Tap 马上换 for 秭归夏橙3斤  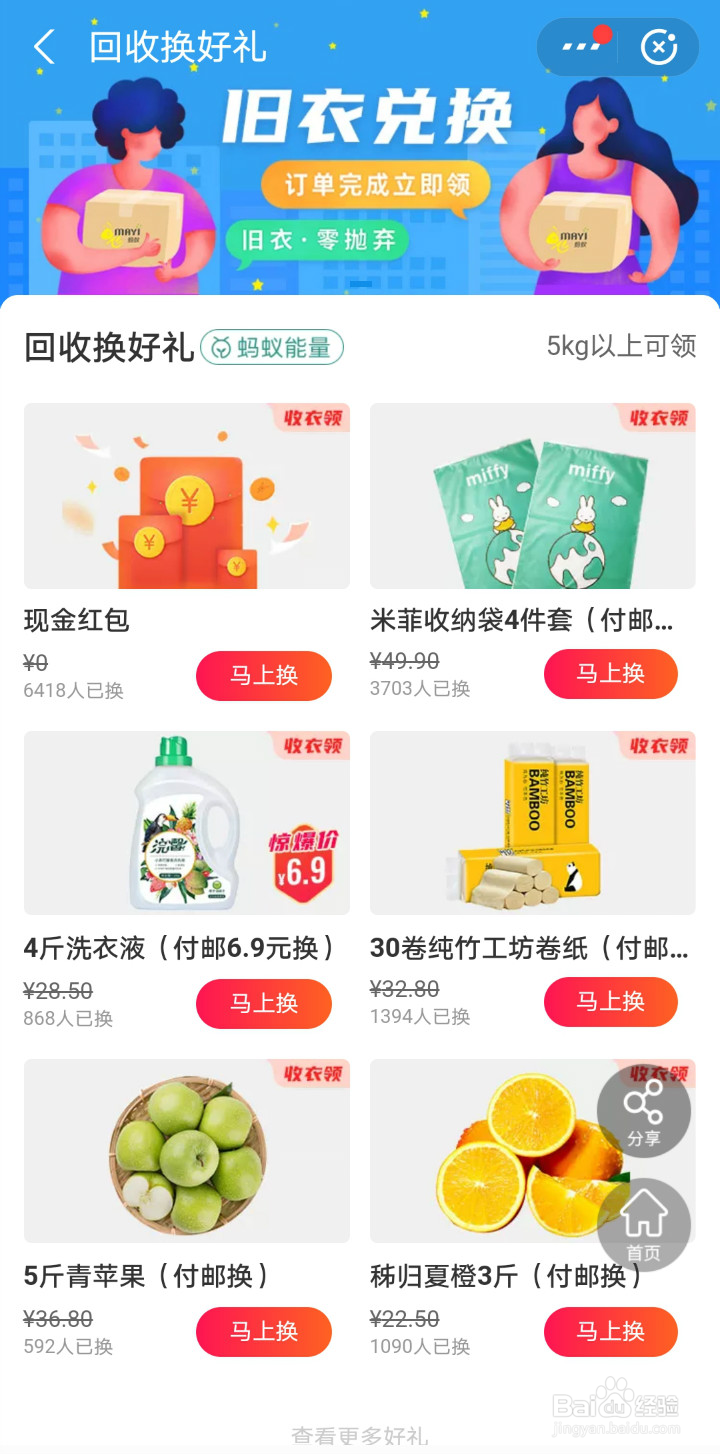click(x=610, y=1332)
